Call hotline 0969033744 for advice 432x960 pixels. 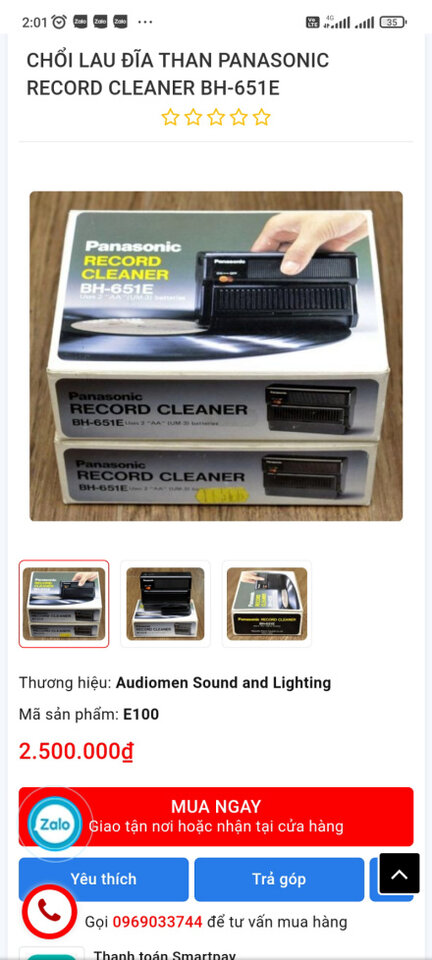tap(157, 921)
